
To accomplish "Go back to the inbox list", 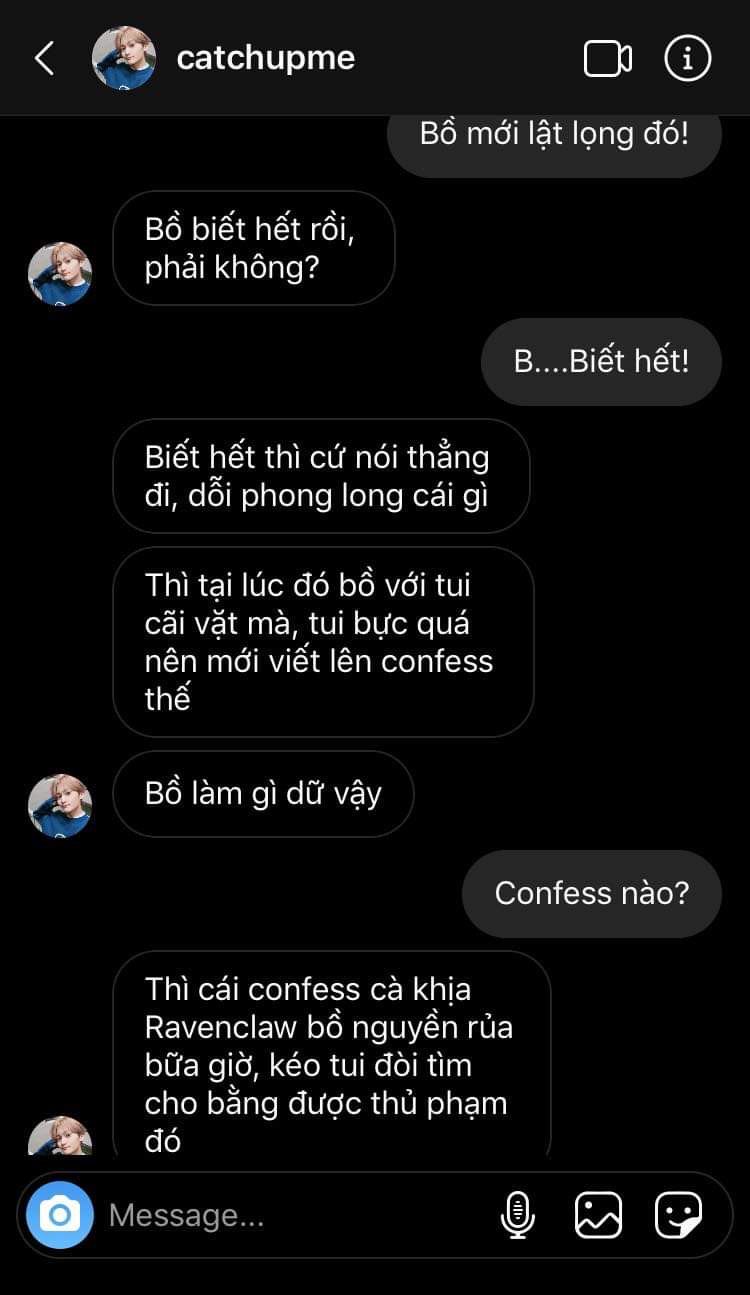I will click(44, 58).
